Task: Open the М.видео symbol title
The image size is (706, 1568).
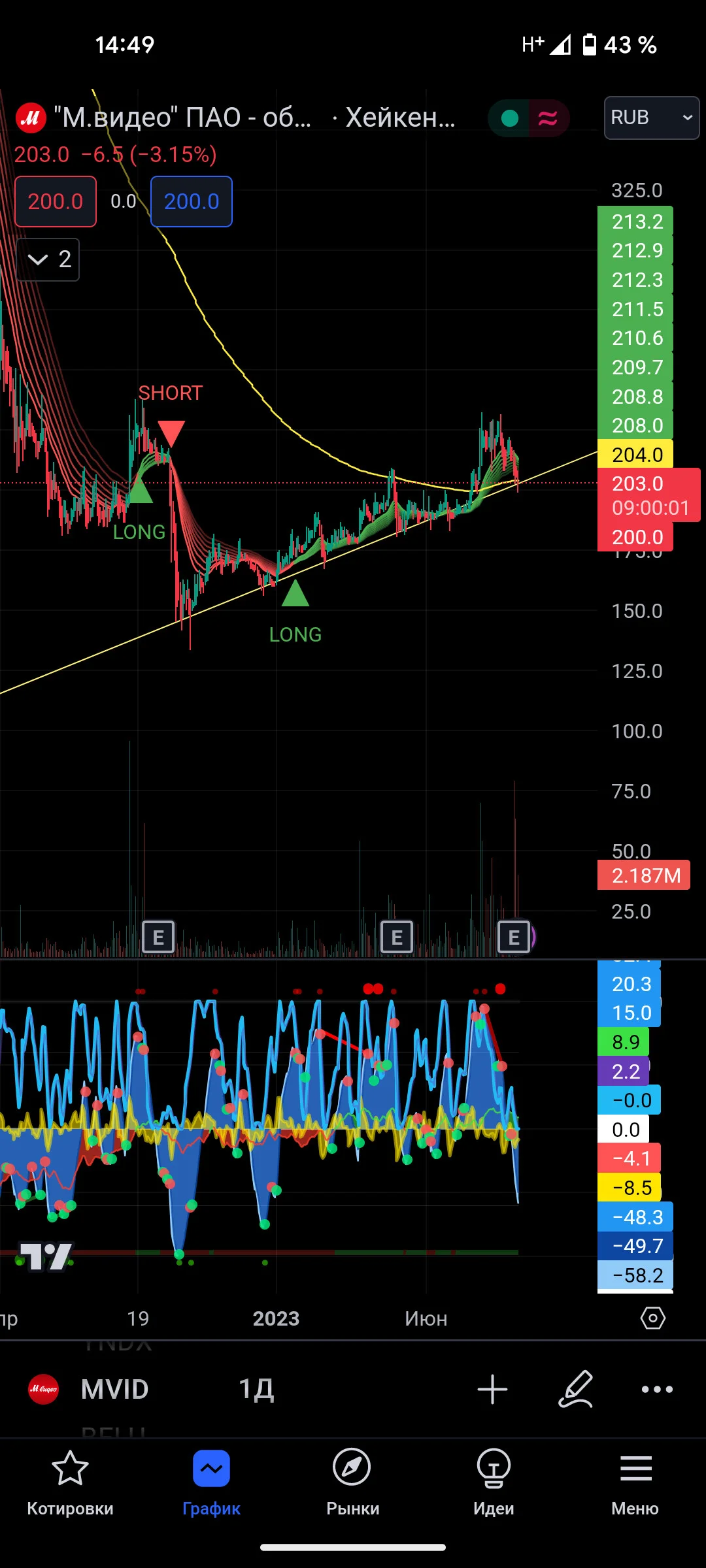Action: tap(182, 118)
